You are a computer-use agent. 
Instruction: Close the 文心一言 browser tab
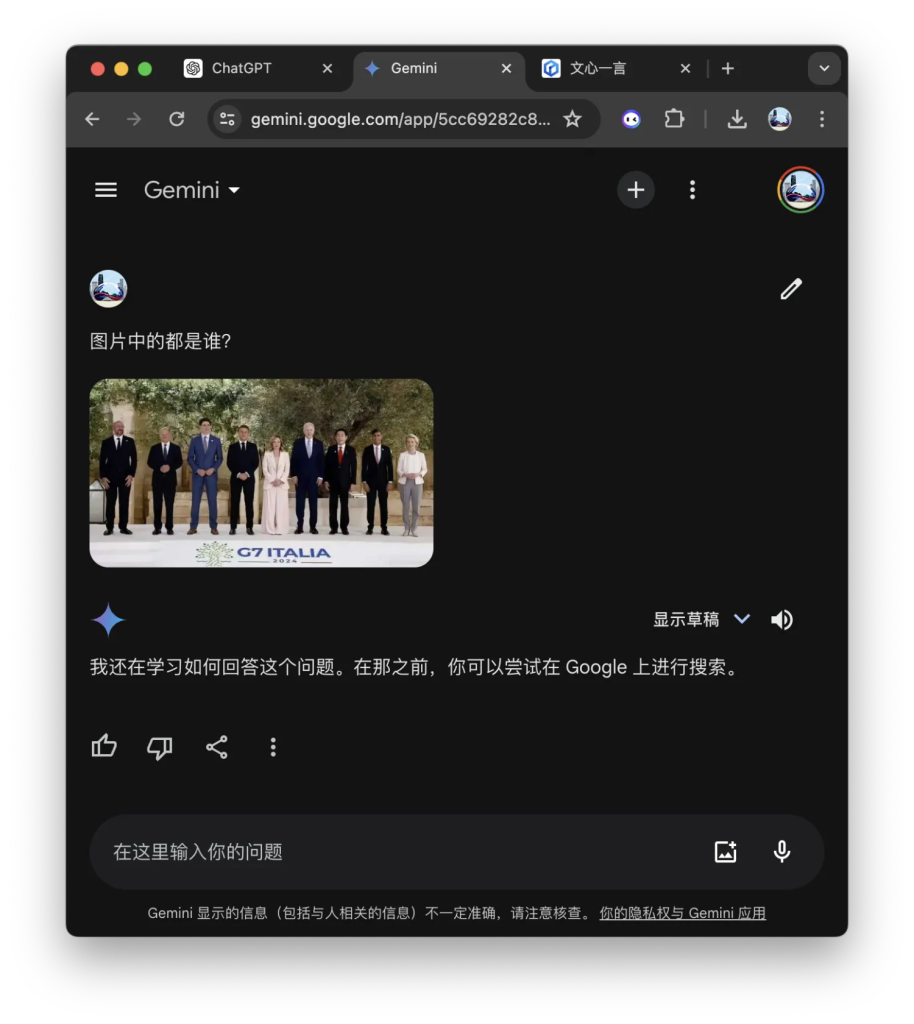coord(685,69)
